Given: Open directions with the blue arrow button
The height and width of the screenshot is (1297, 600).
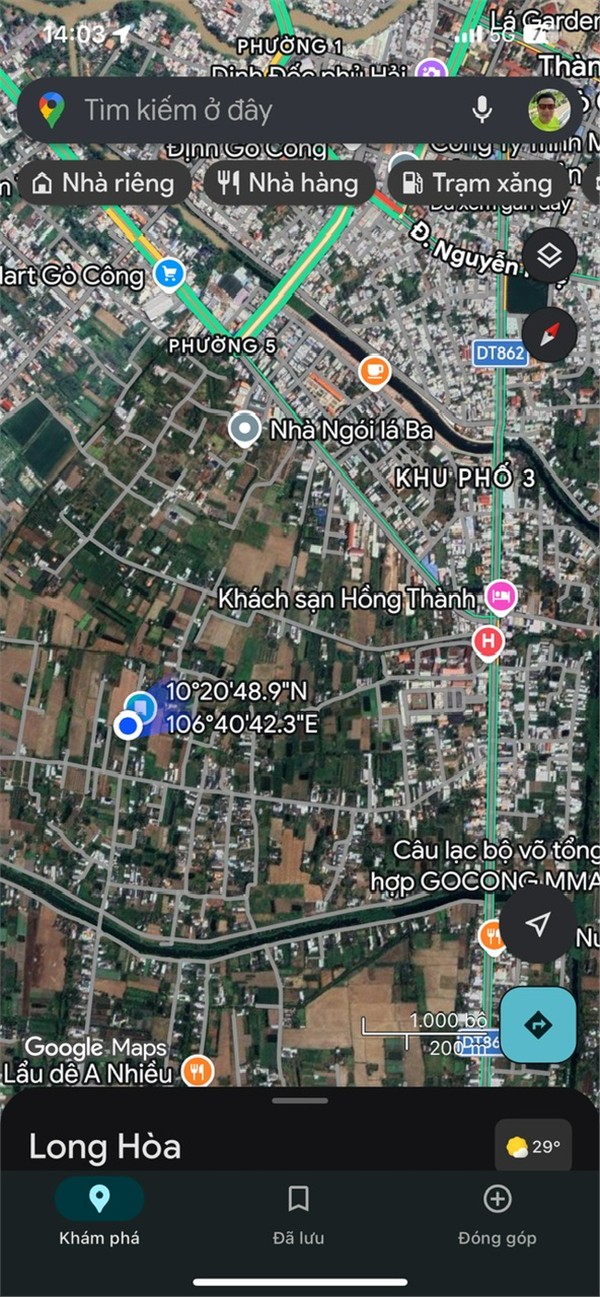Looking at the screenshot, I should [x=538, y=1025].
